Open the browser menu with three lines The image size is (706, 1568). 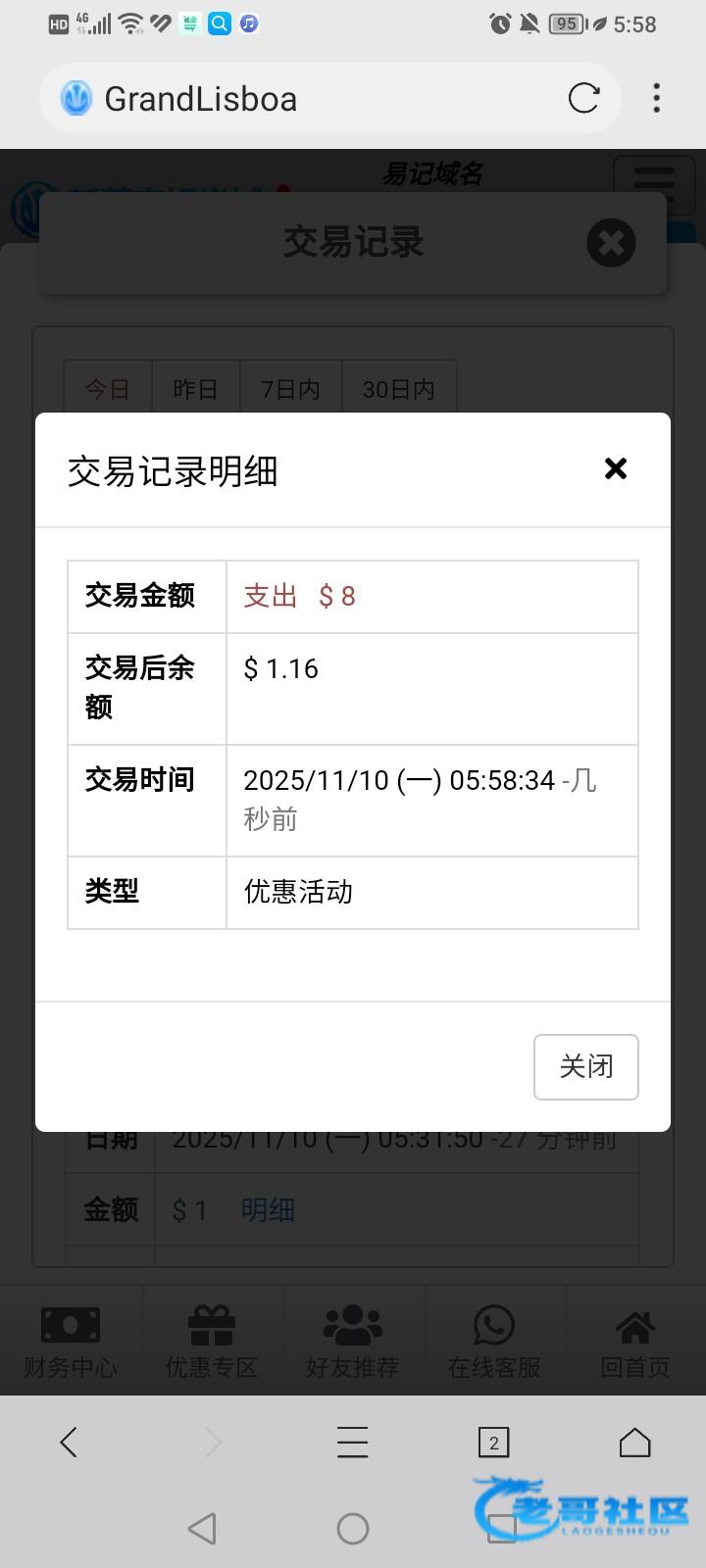(352, 1442)
